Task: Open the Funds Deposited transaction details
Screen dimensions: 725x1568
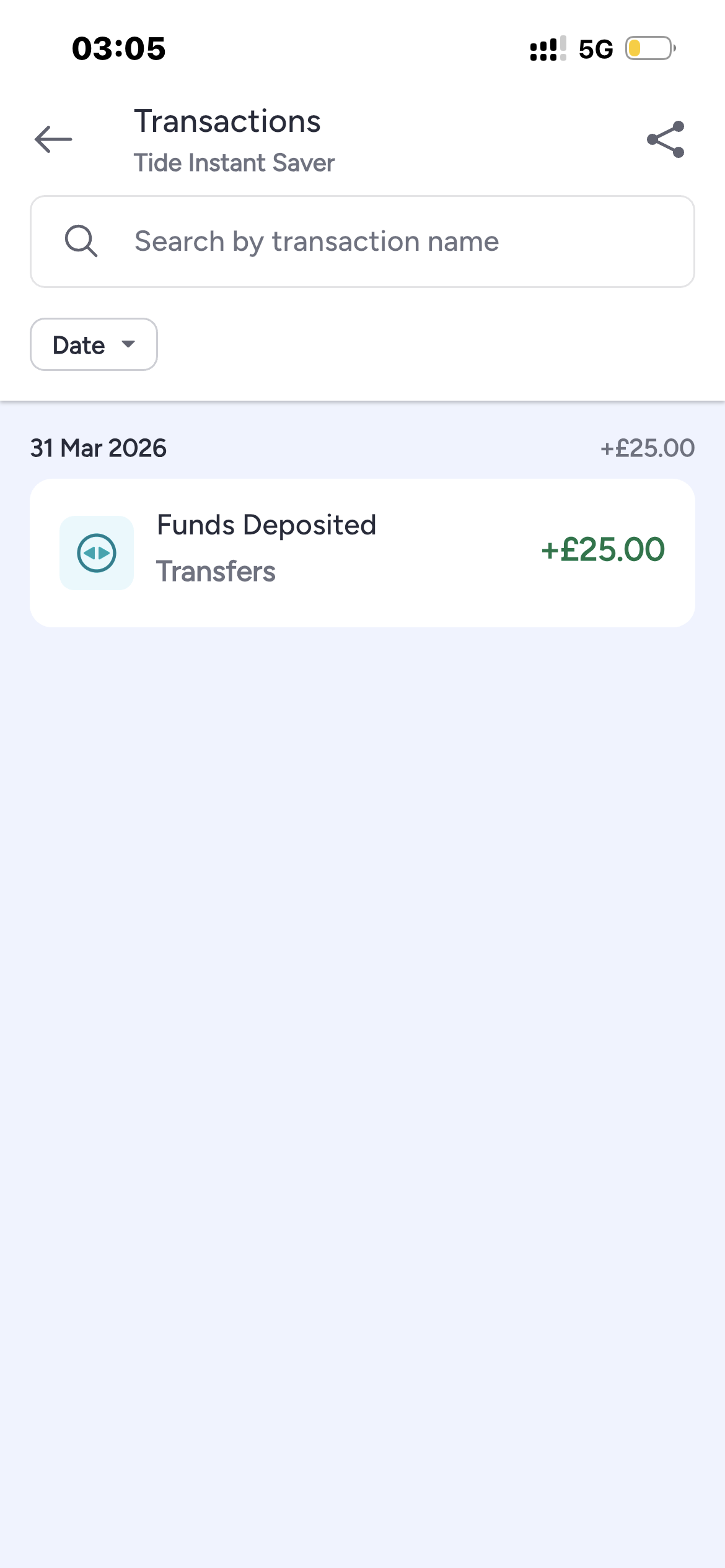Action: pyautogui.click(x=362, y=551)
